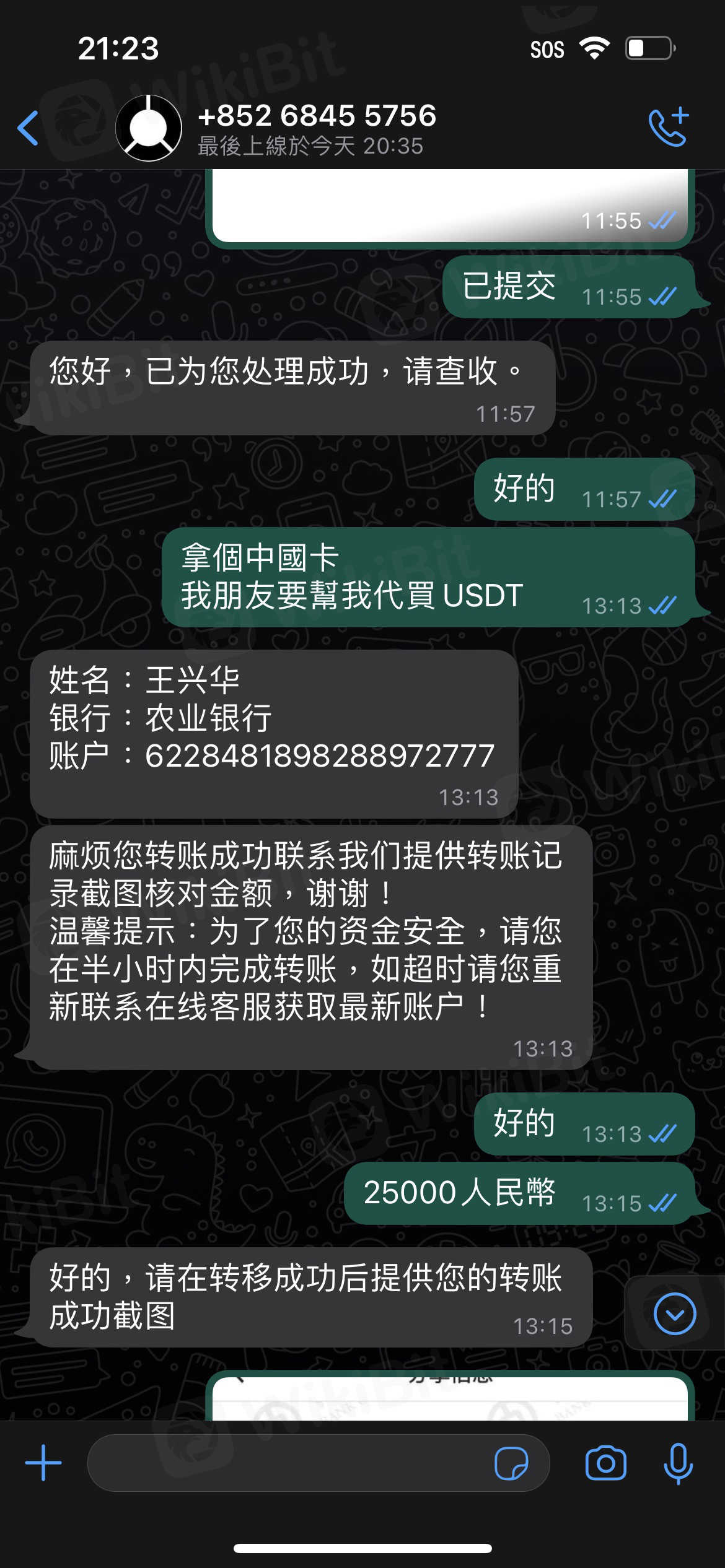Open contact info for +852 6845 5756
Image resolution: width=725 pixels, height=1568 pixels.
tap(317, 128)
